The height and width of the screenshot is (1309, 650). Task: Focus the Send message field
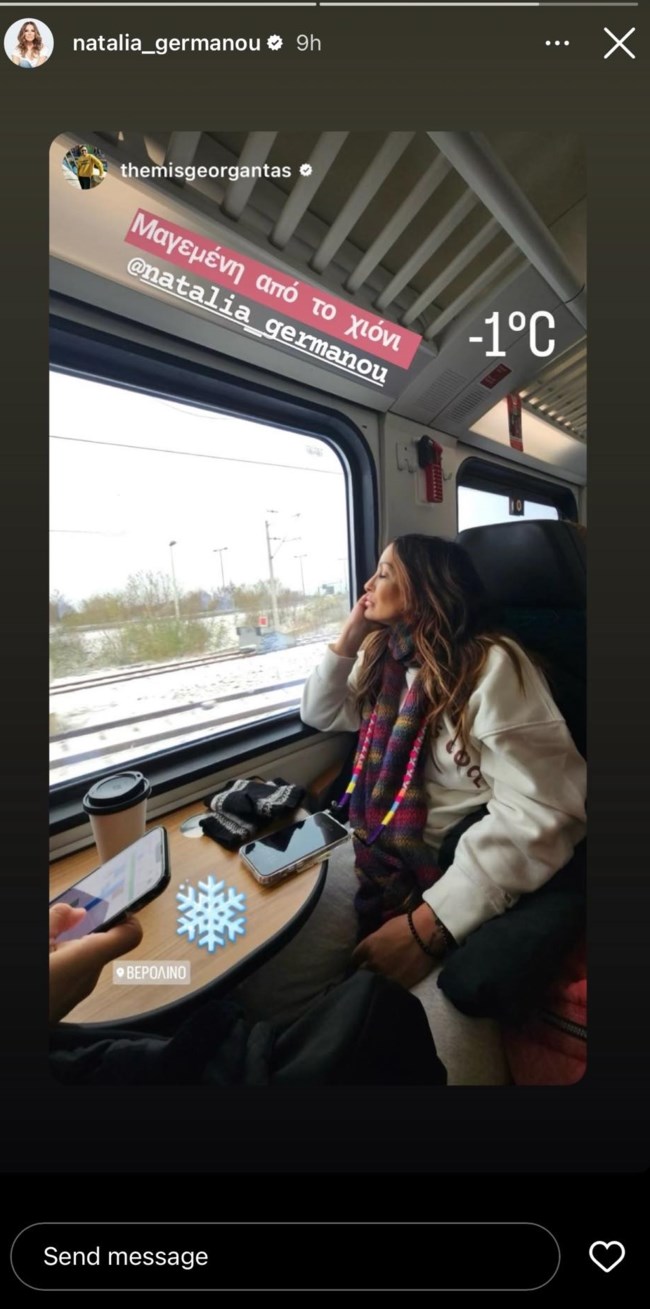pos(285,1256)
